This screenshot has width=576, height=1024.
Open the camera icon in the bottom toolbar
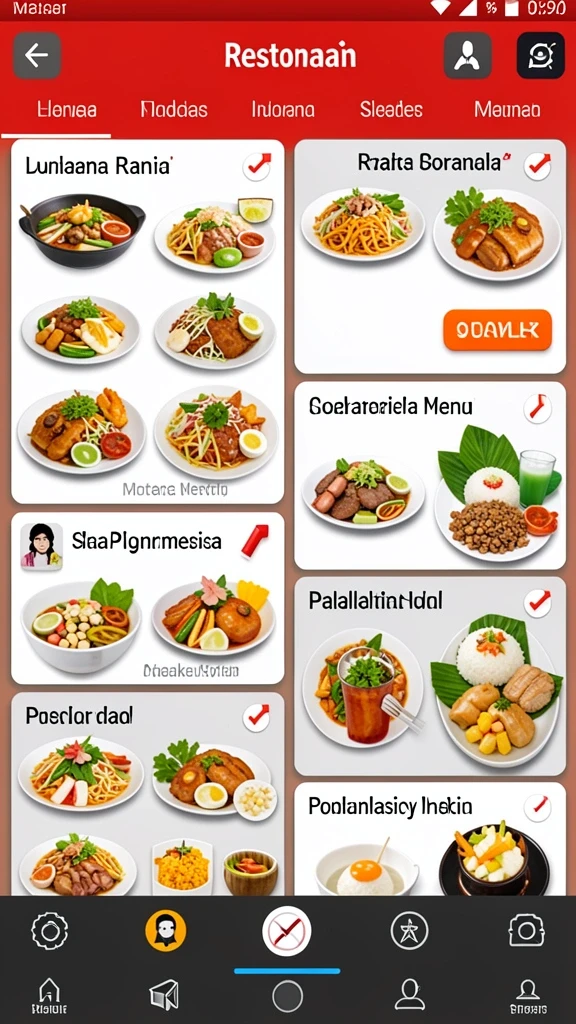pos(526,930)
